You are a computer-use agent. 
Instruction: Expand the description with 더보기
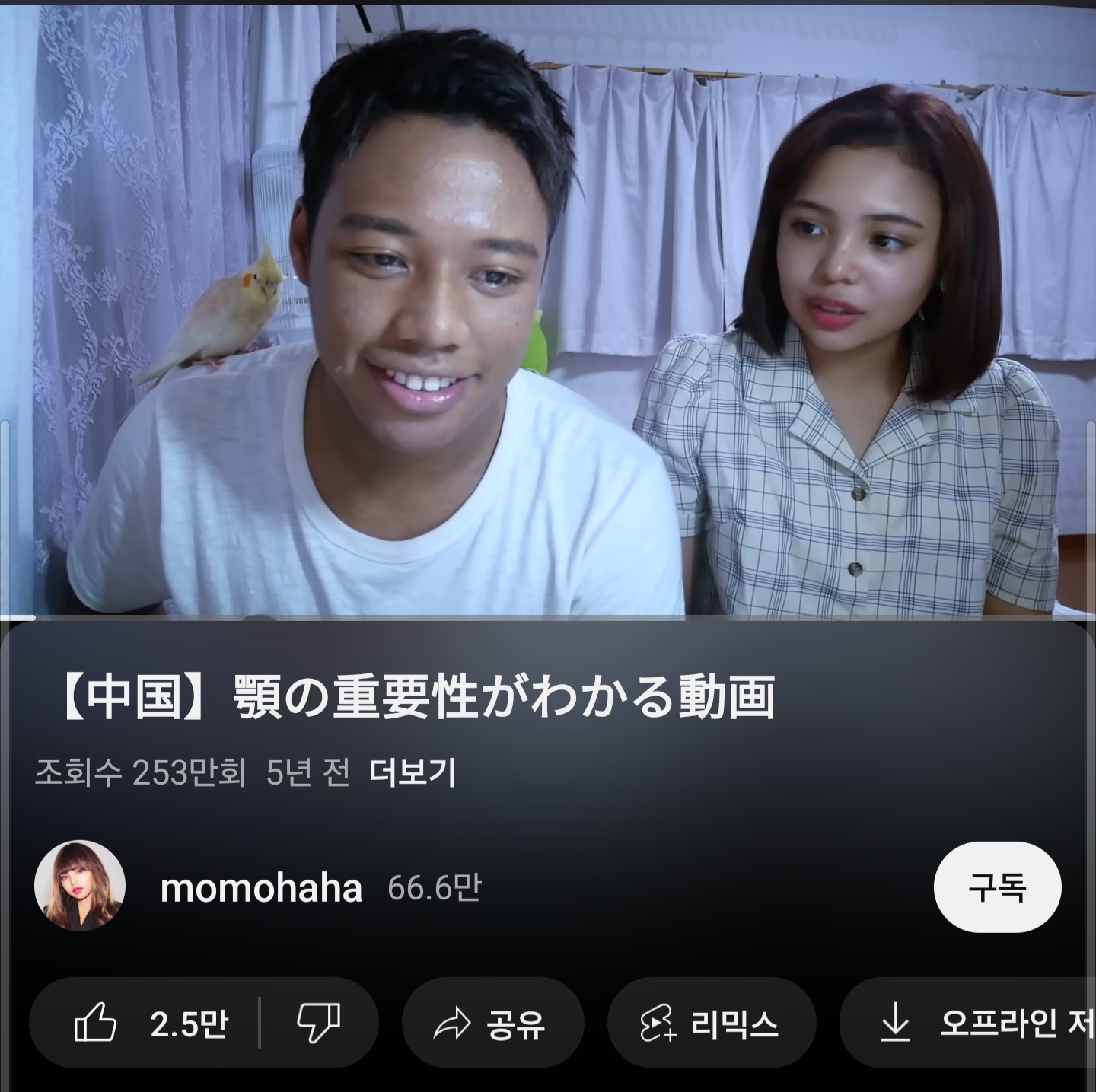coord(413,772)
